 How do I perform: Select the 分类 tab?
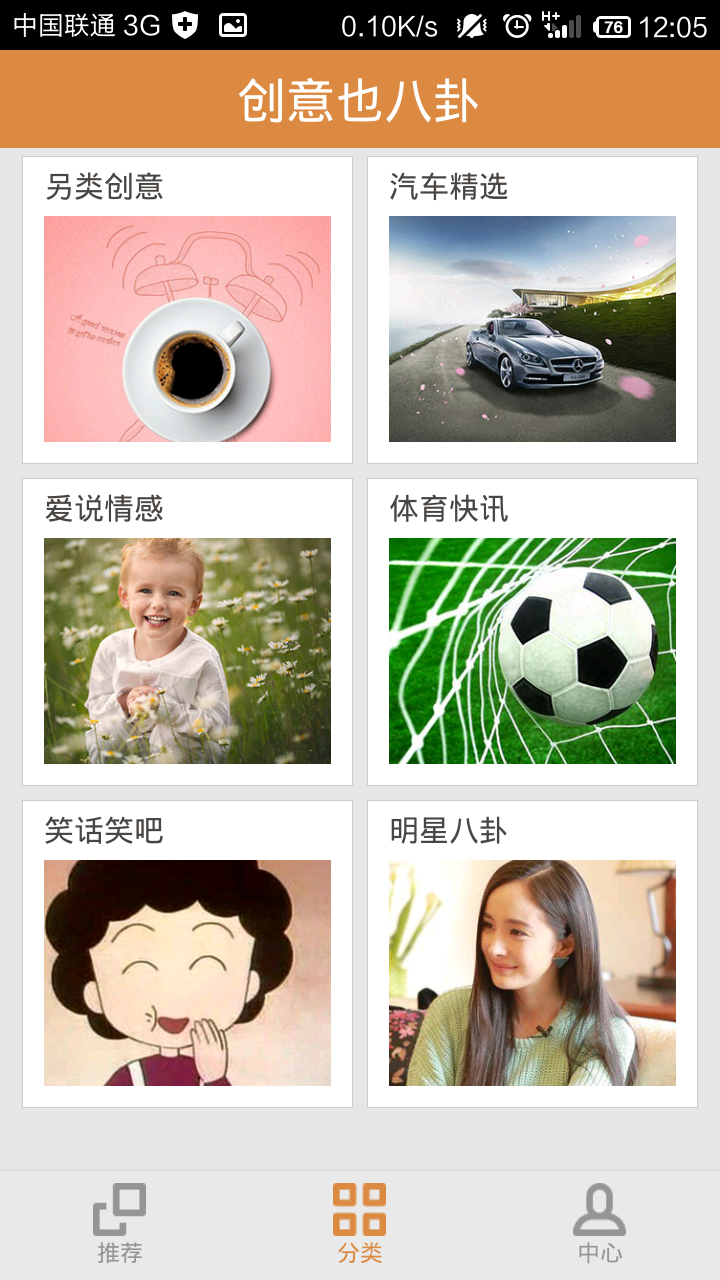(x=360, y=1224)
